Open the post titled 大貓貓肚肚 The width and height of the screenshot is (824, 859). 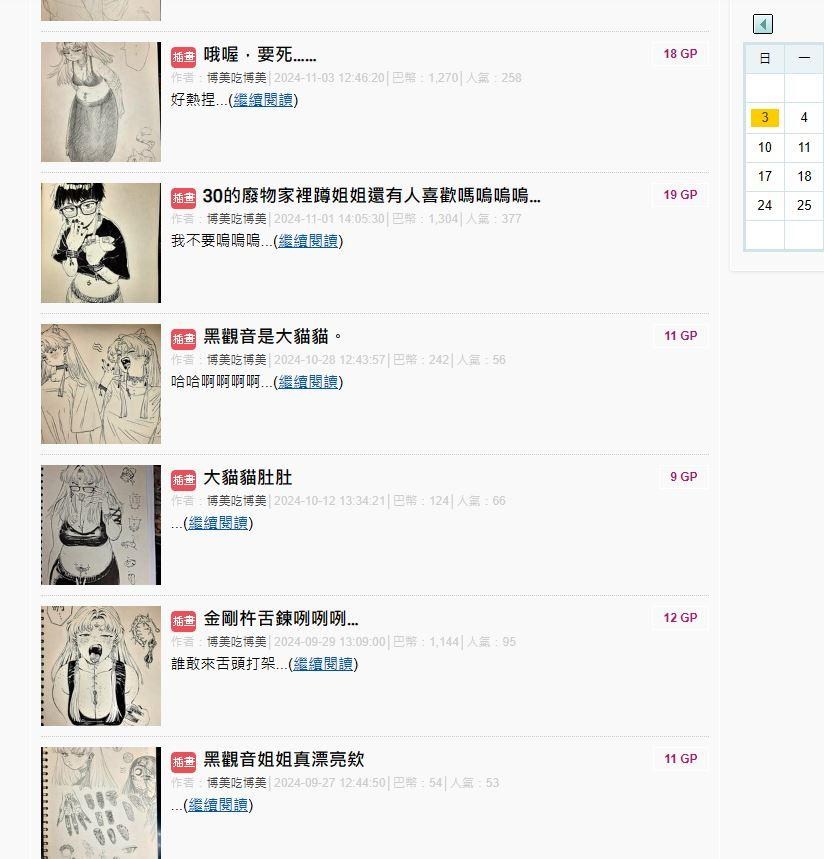point(247,478)
